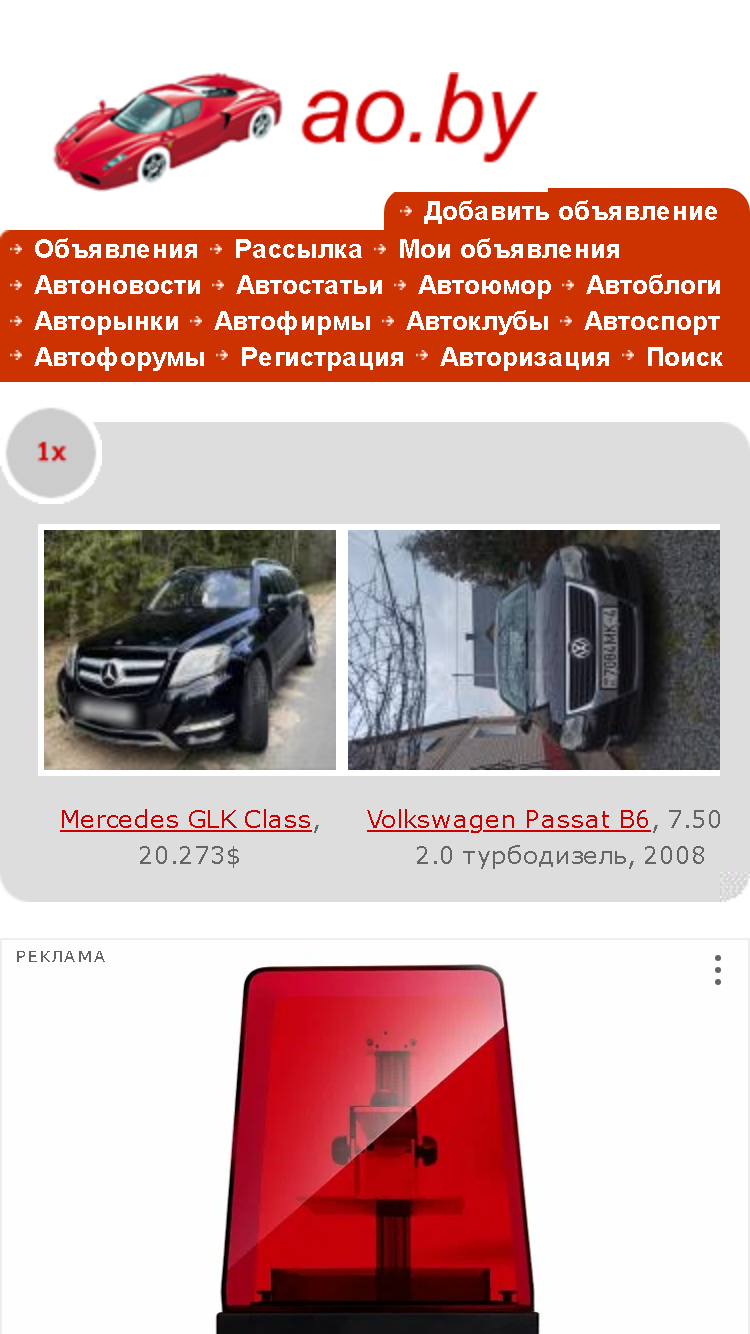
Task: Open the Volkswagen Passat B6 listing link
Action: pos(508,820)
